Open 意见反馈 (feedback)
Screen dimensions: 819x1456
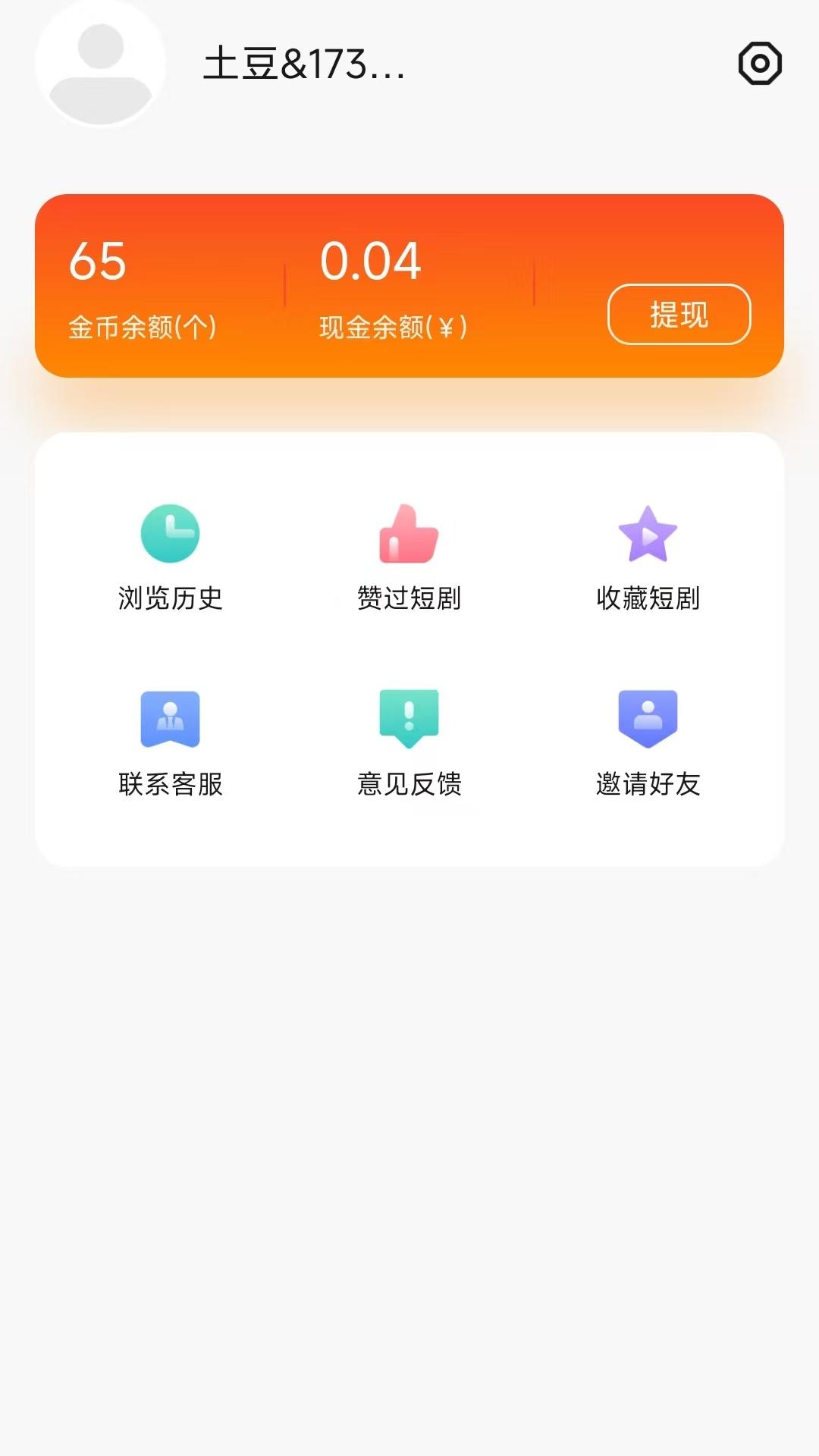(409, 785)
